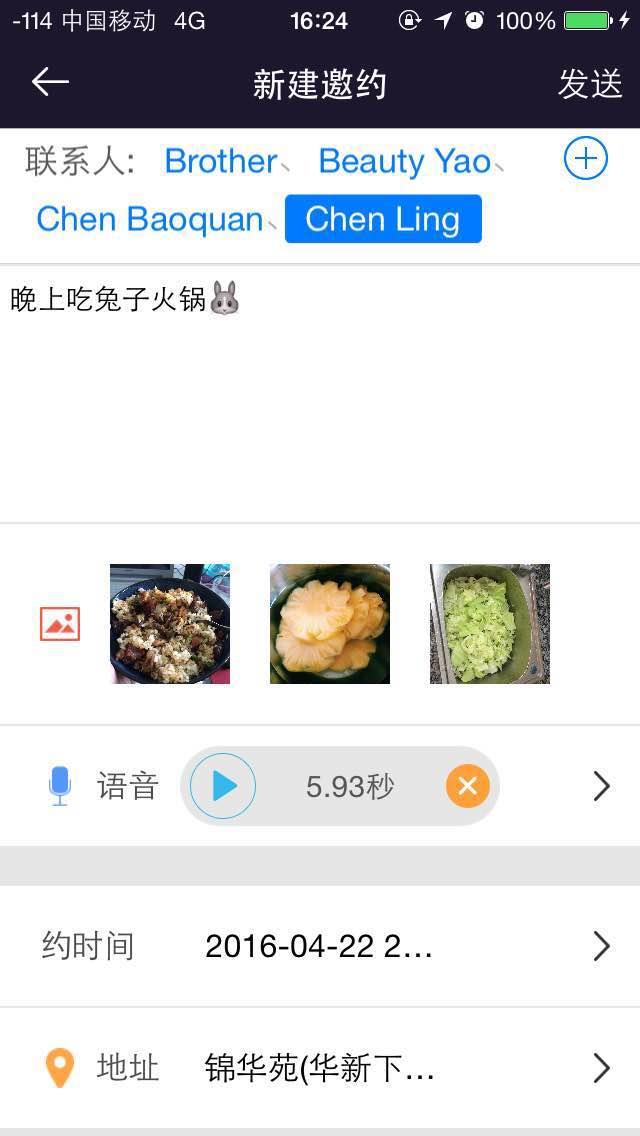Open the pineapple slices photo thumbnail
This screenshot has width=640, height=1136.
click(330, 624)
